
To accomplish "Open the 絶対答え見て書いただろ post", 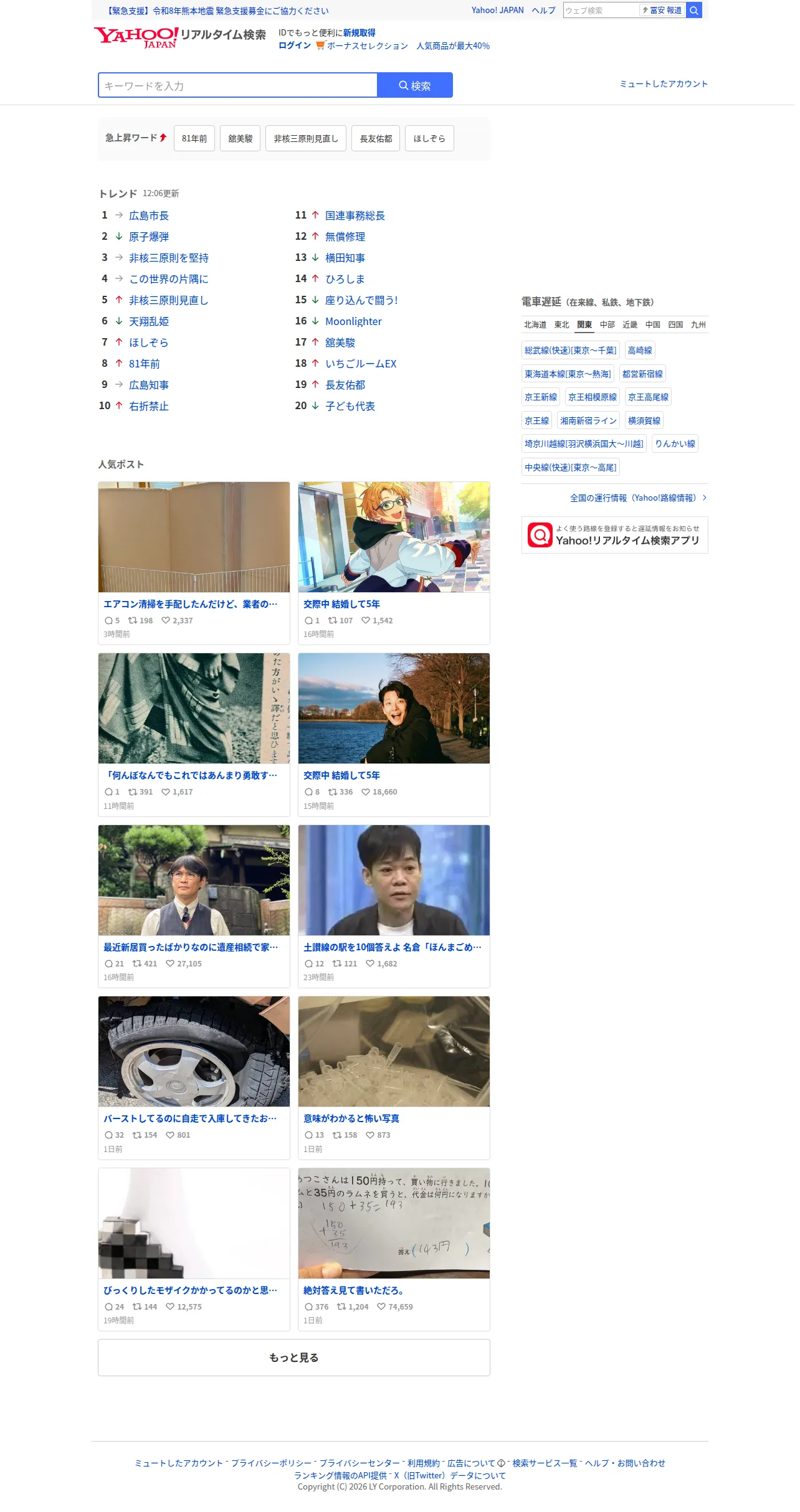I will pos(394,1249).
